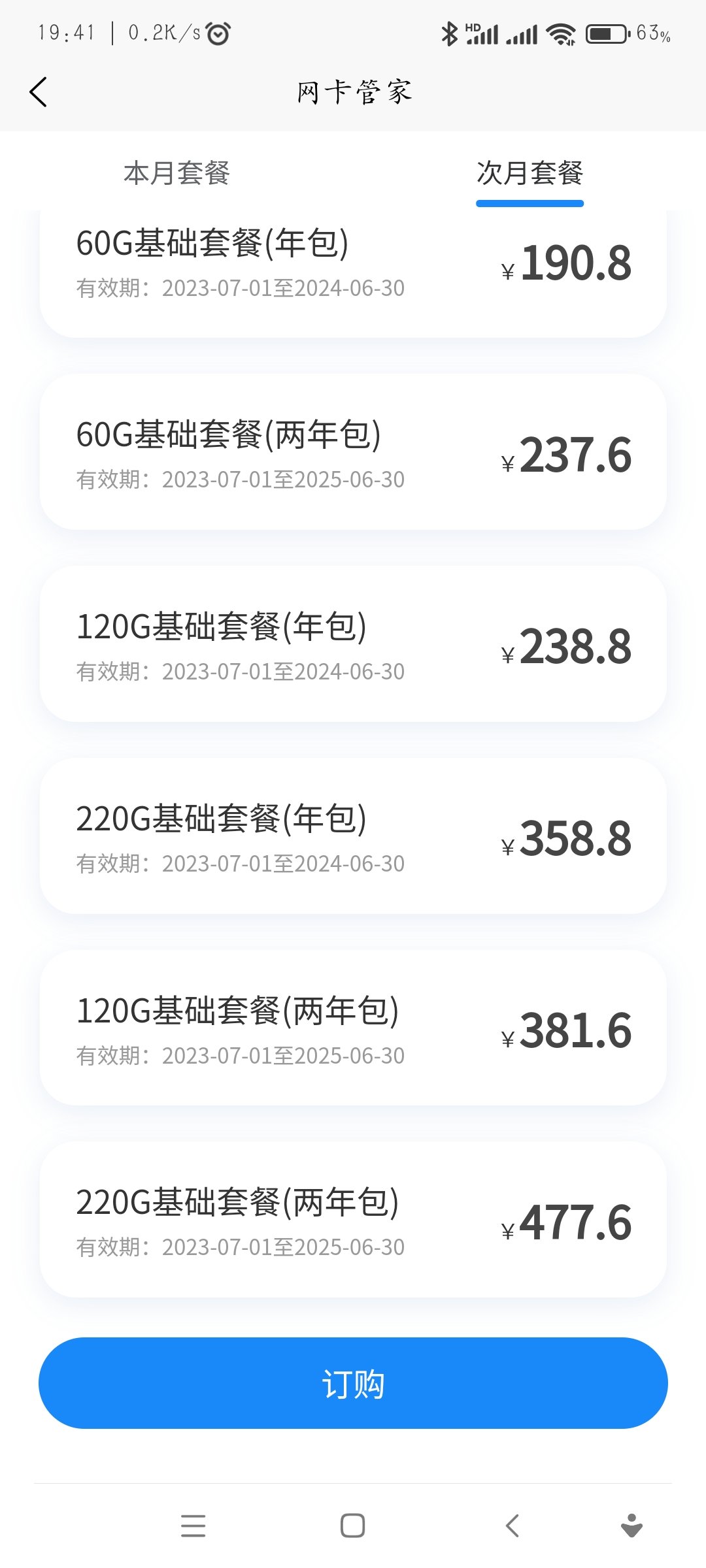Viewport: 706px width, 1568px height.
Task: Pick the 220G基础套餐(两年包) plan
Action: tap(353, 1219)
